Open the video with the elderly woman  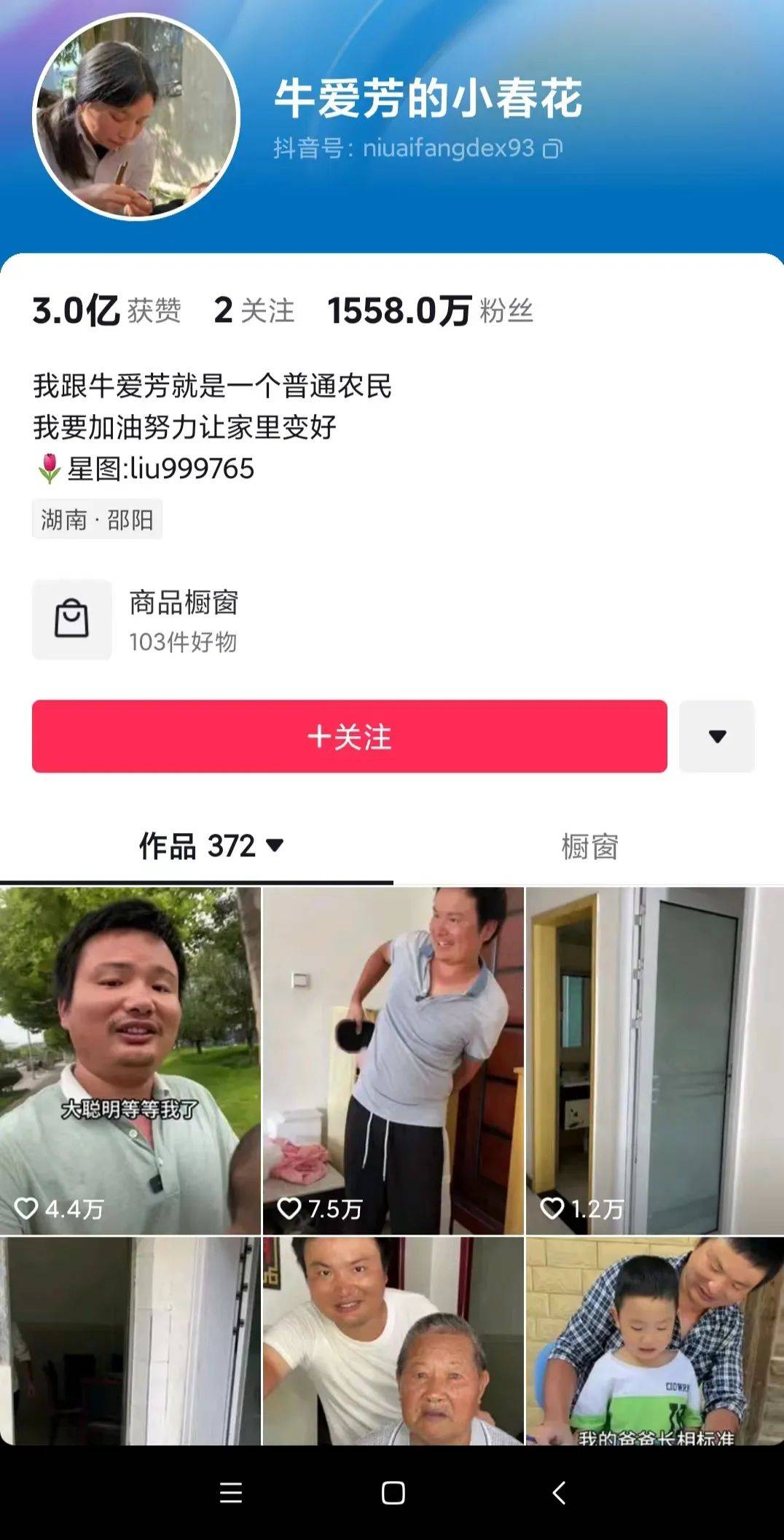[393, 1340]
